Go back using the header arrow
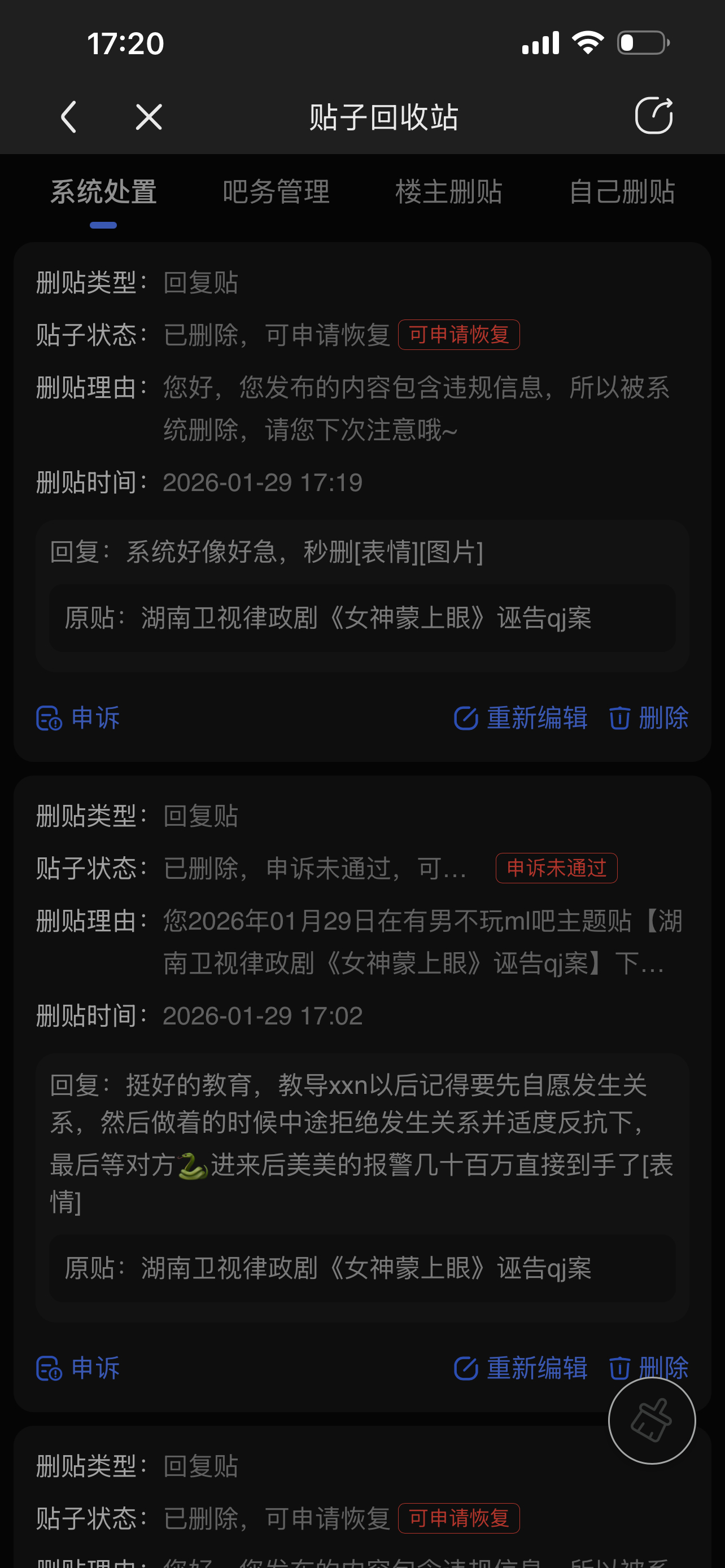The height and width of the screenshot is (1568, 725). tap(69, 117)
